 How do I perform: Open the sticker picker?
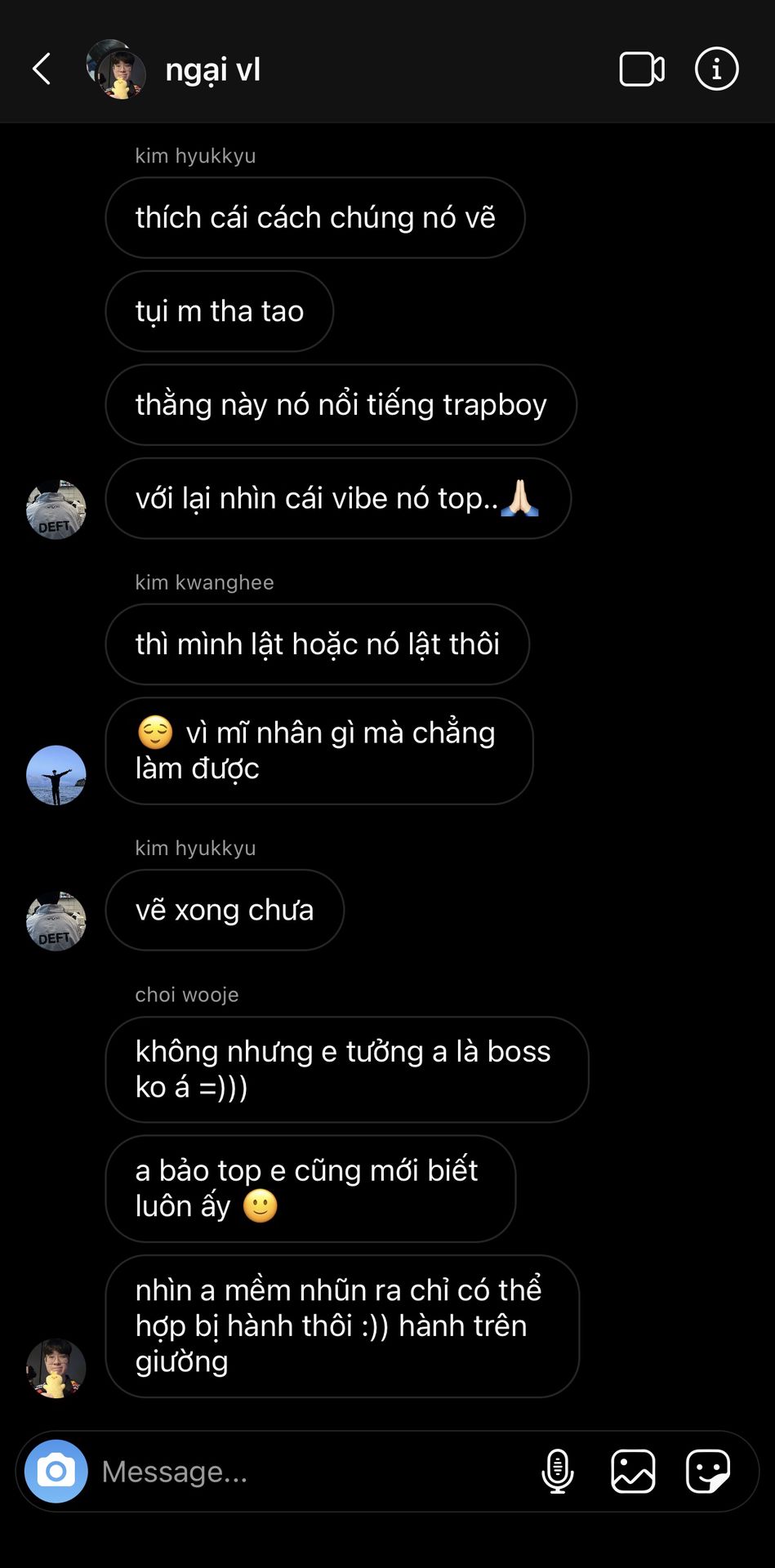coord(707,1471)
